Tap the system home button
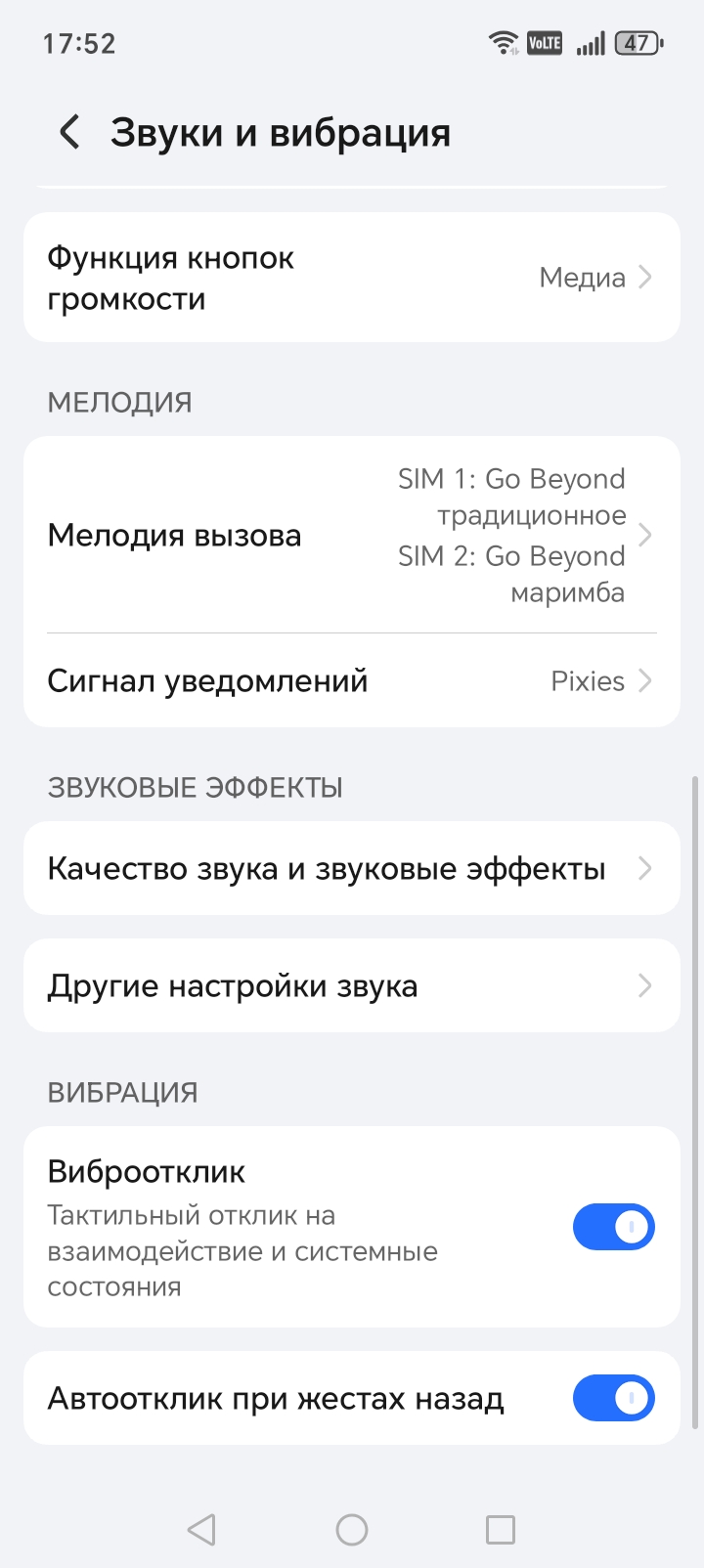The width and height of the screenshot is (704, 1568). [x=352, y=1530]
